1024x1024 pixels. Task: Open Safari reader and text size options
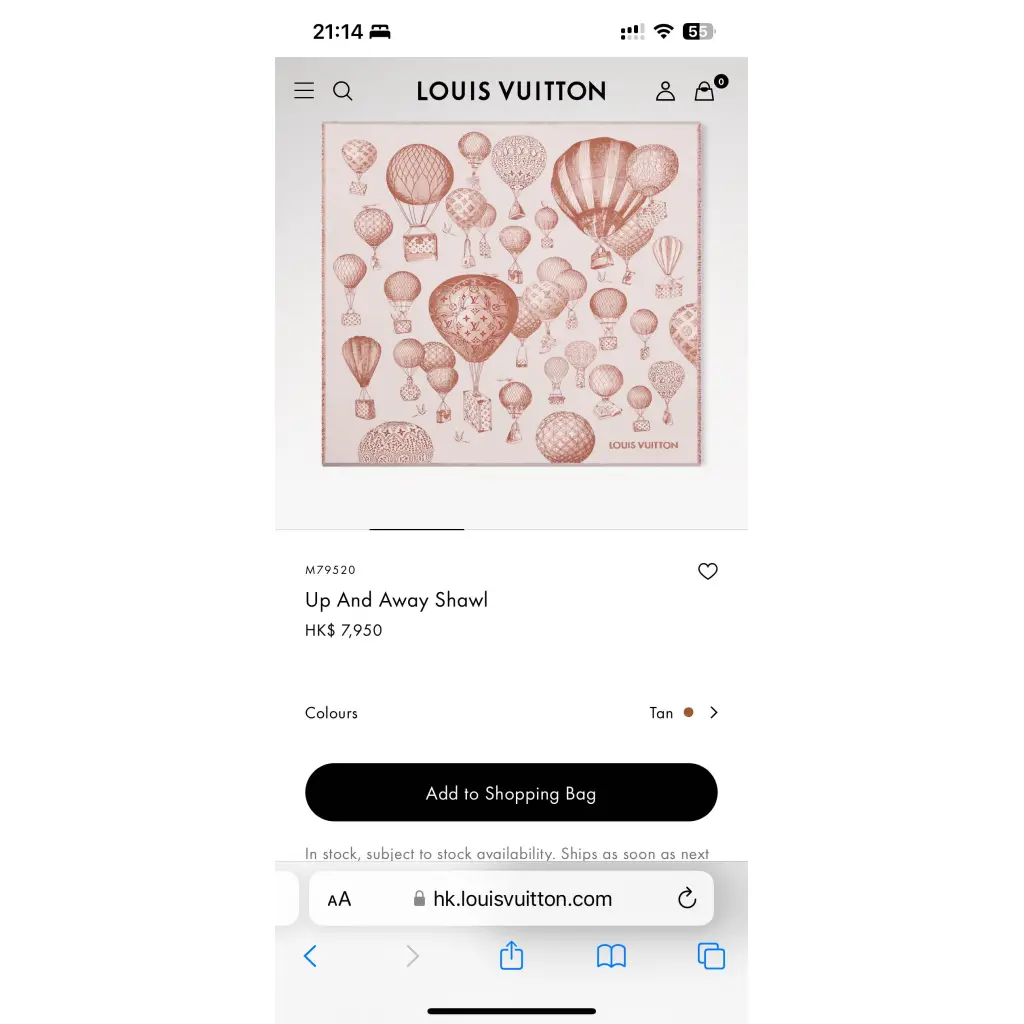pyautogui.click(x=340, y=899)
